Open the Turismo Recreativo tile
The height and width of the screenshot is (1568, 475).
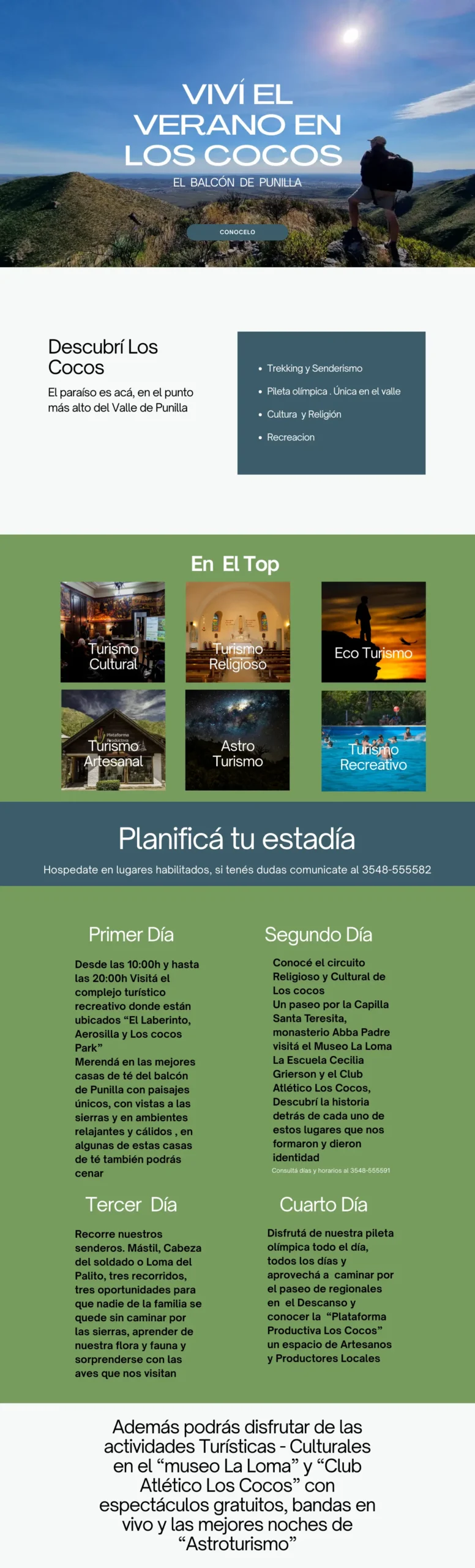(373, 741)
